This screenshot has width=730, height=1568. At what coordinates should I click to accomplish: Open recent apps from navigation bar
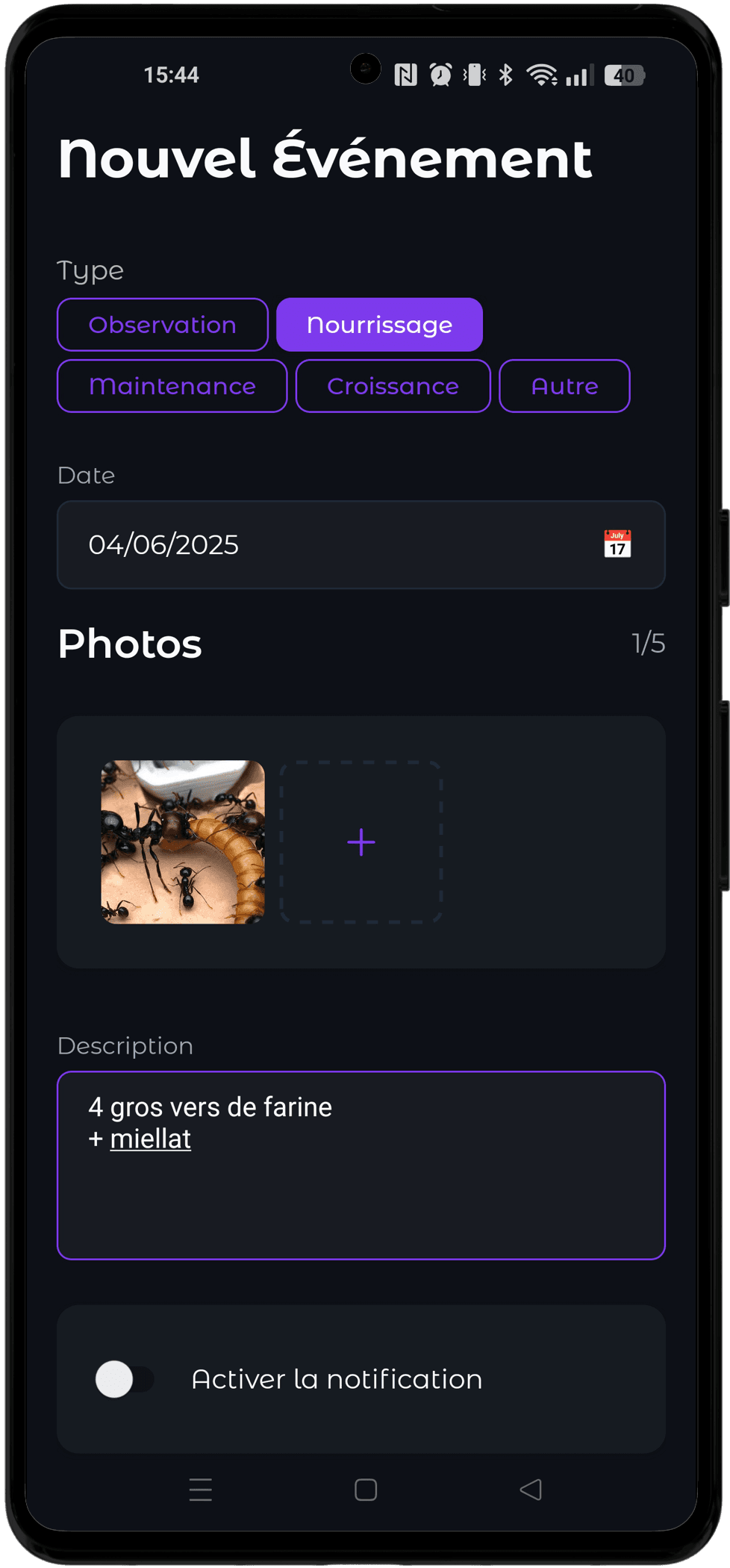click(x=200, y=1490)
